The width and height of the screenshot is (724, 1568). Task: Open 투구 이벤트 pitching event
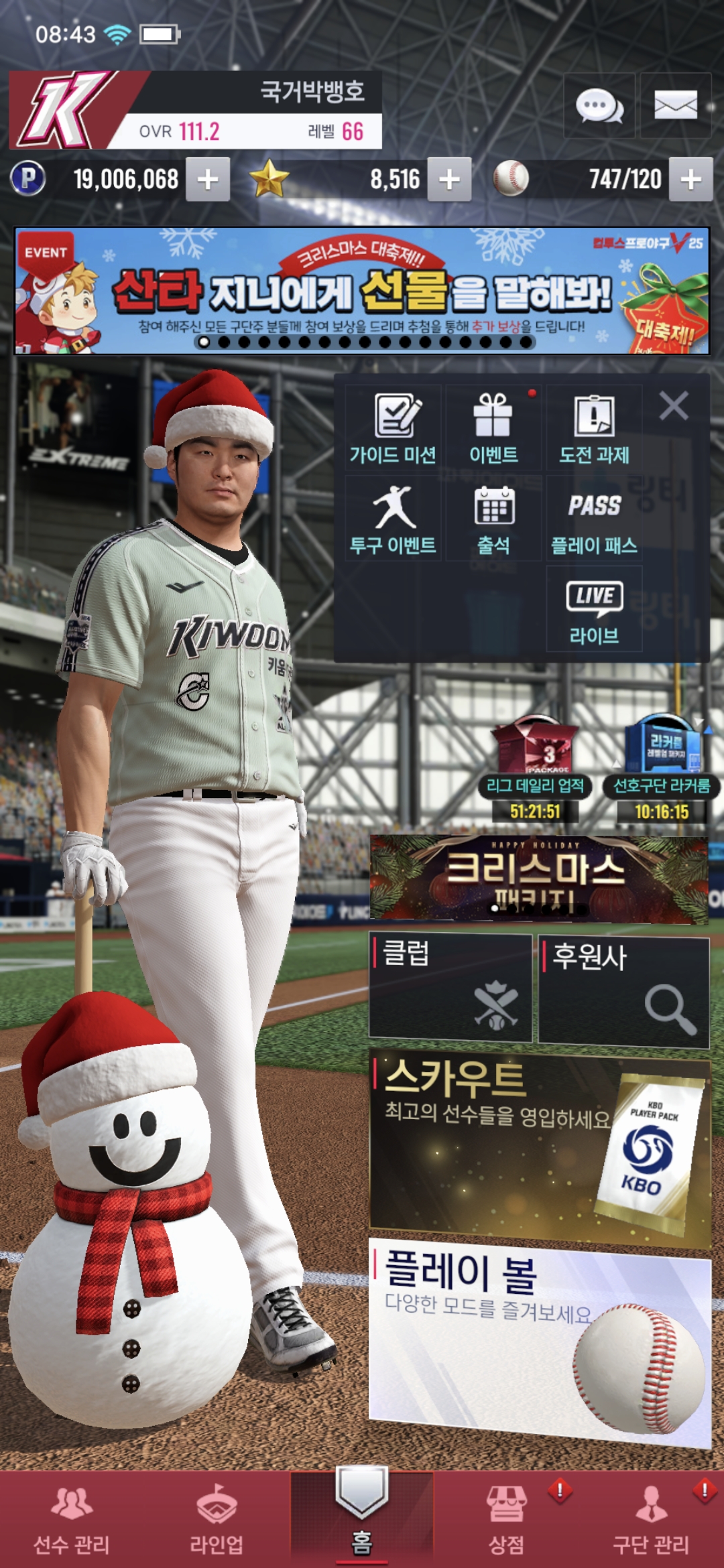(393, 519)
